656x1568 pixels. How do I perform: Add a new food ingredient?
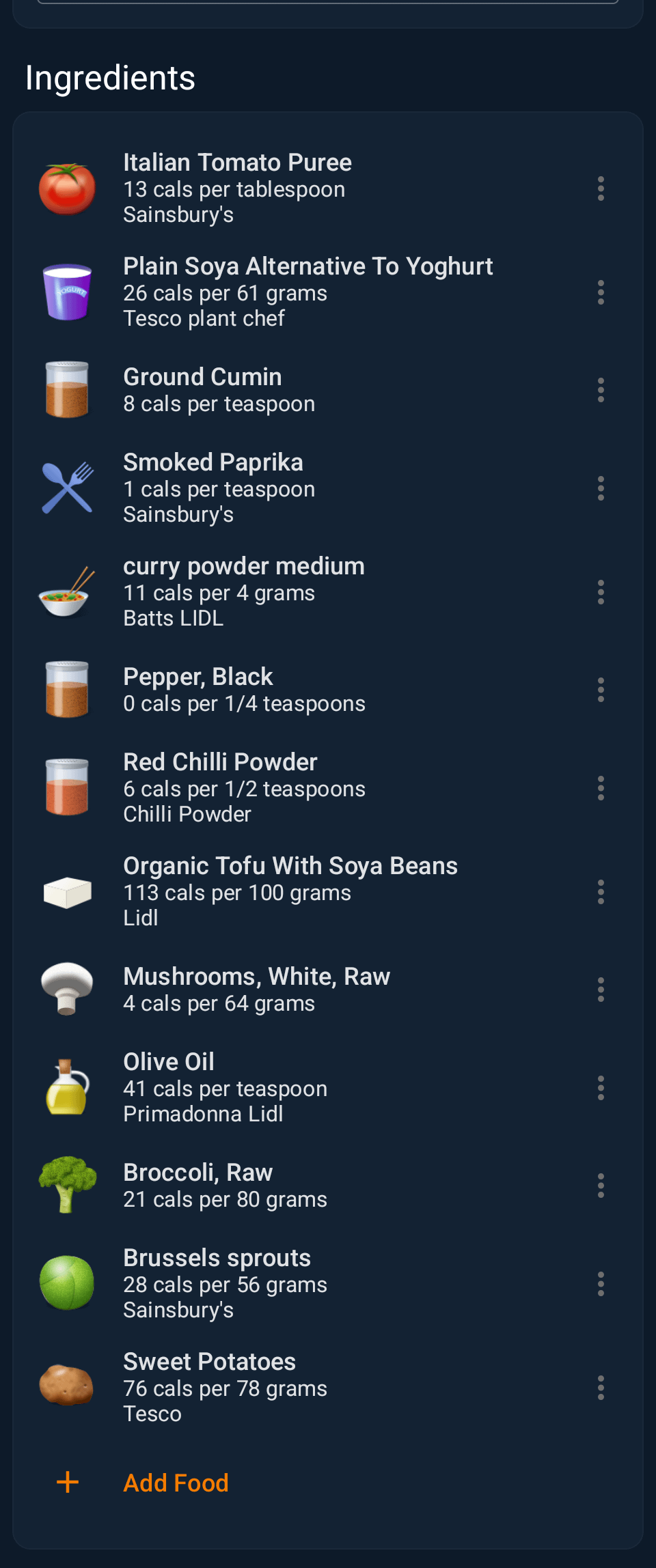tap(176, 1483)
